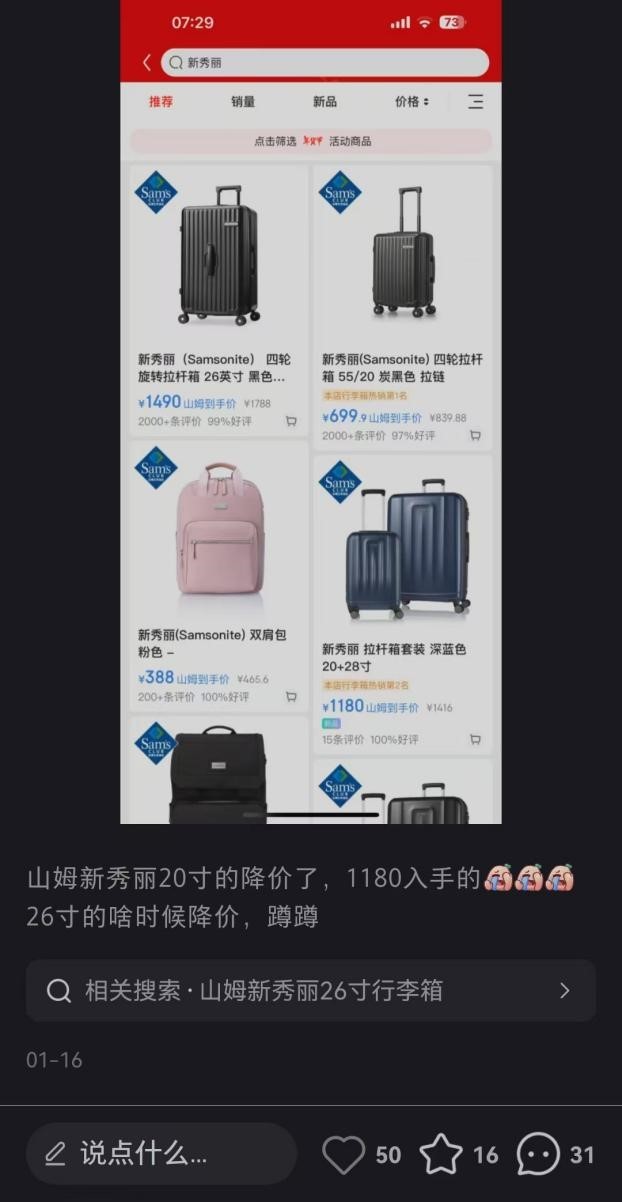Image resolution: width=622 pixels, height=1202 pixels.
Task: Like this post with the heart icon
Action: coord(343,1155)
